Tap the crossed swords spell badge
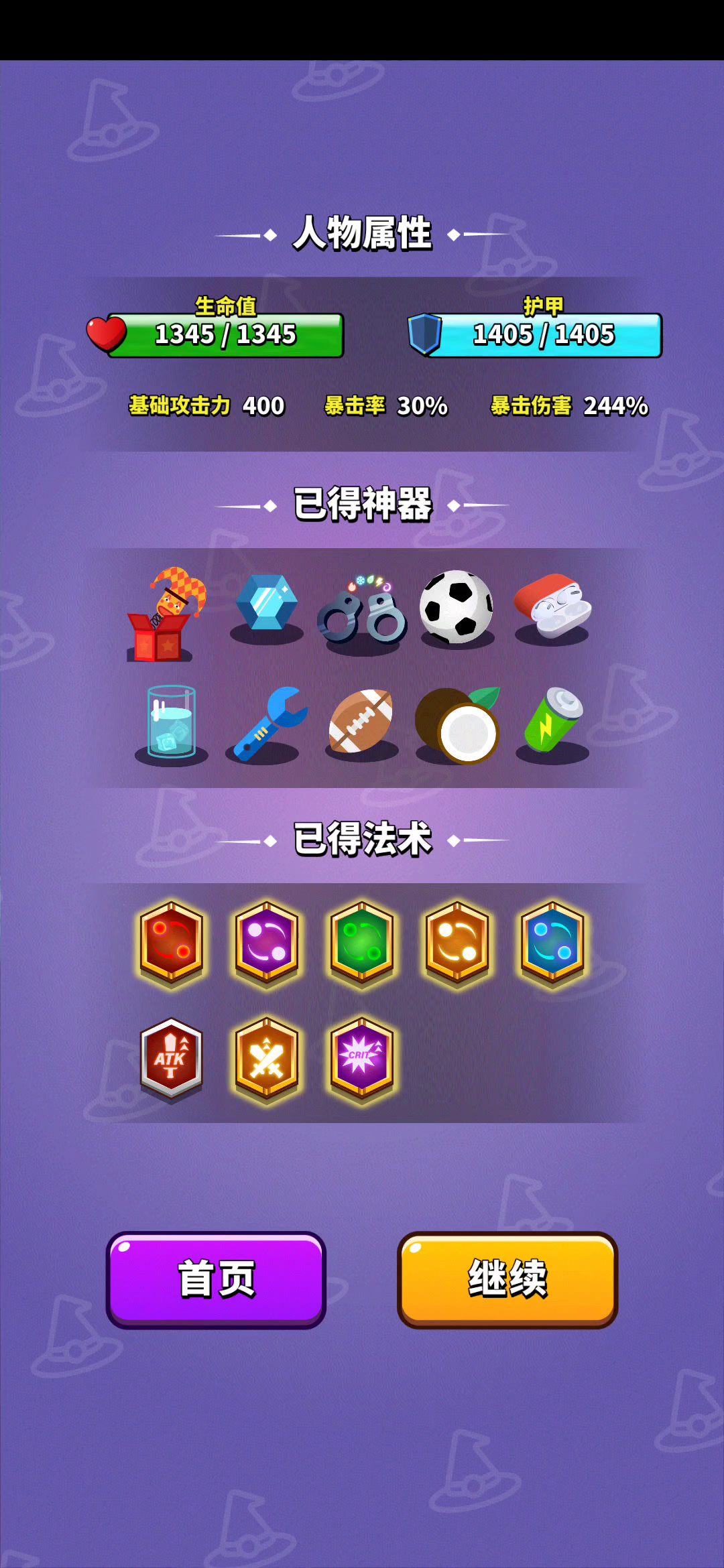The width and height of the screenshot is (724, 1568). pos(267,1059)
